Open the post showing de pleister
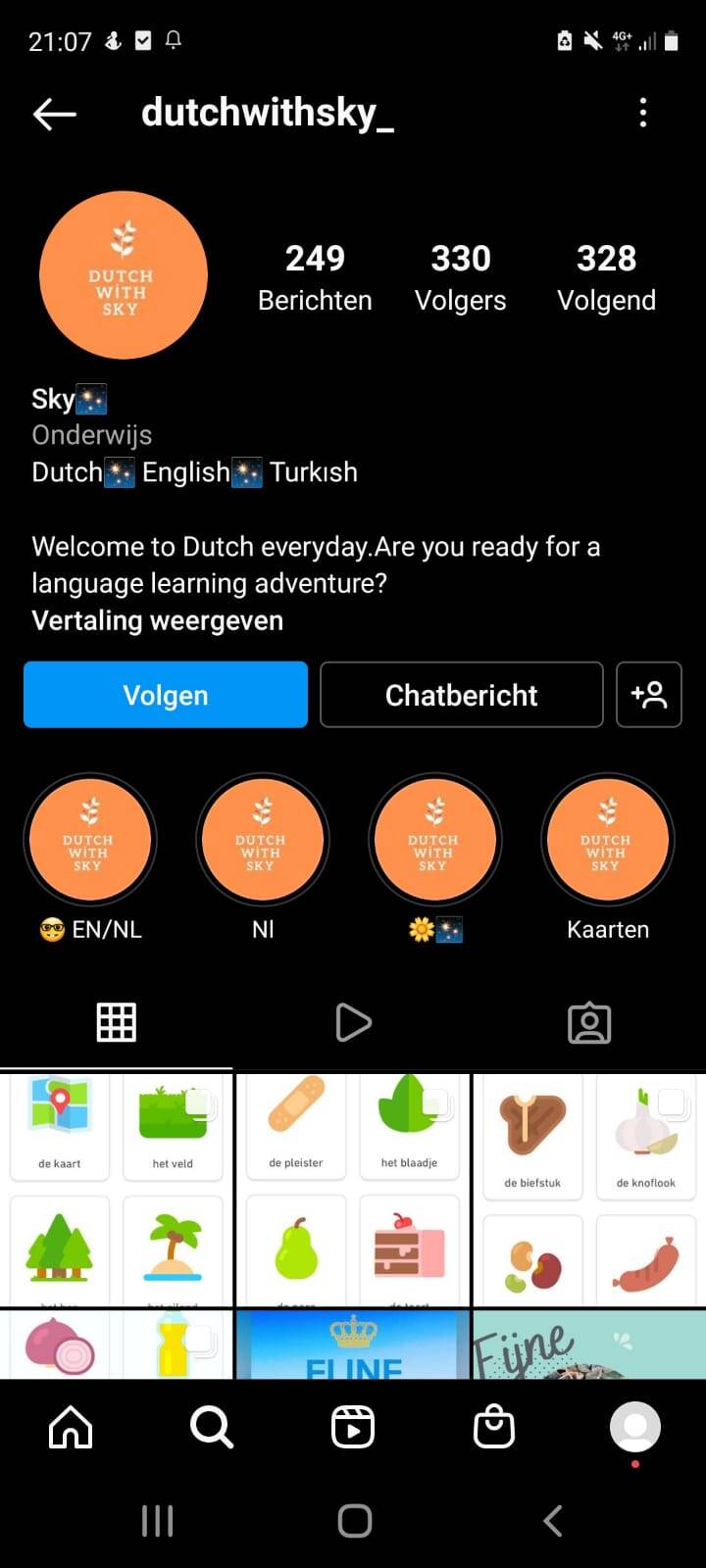The height and width of the screenshot is (1568, 706). coord(353,1190)
